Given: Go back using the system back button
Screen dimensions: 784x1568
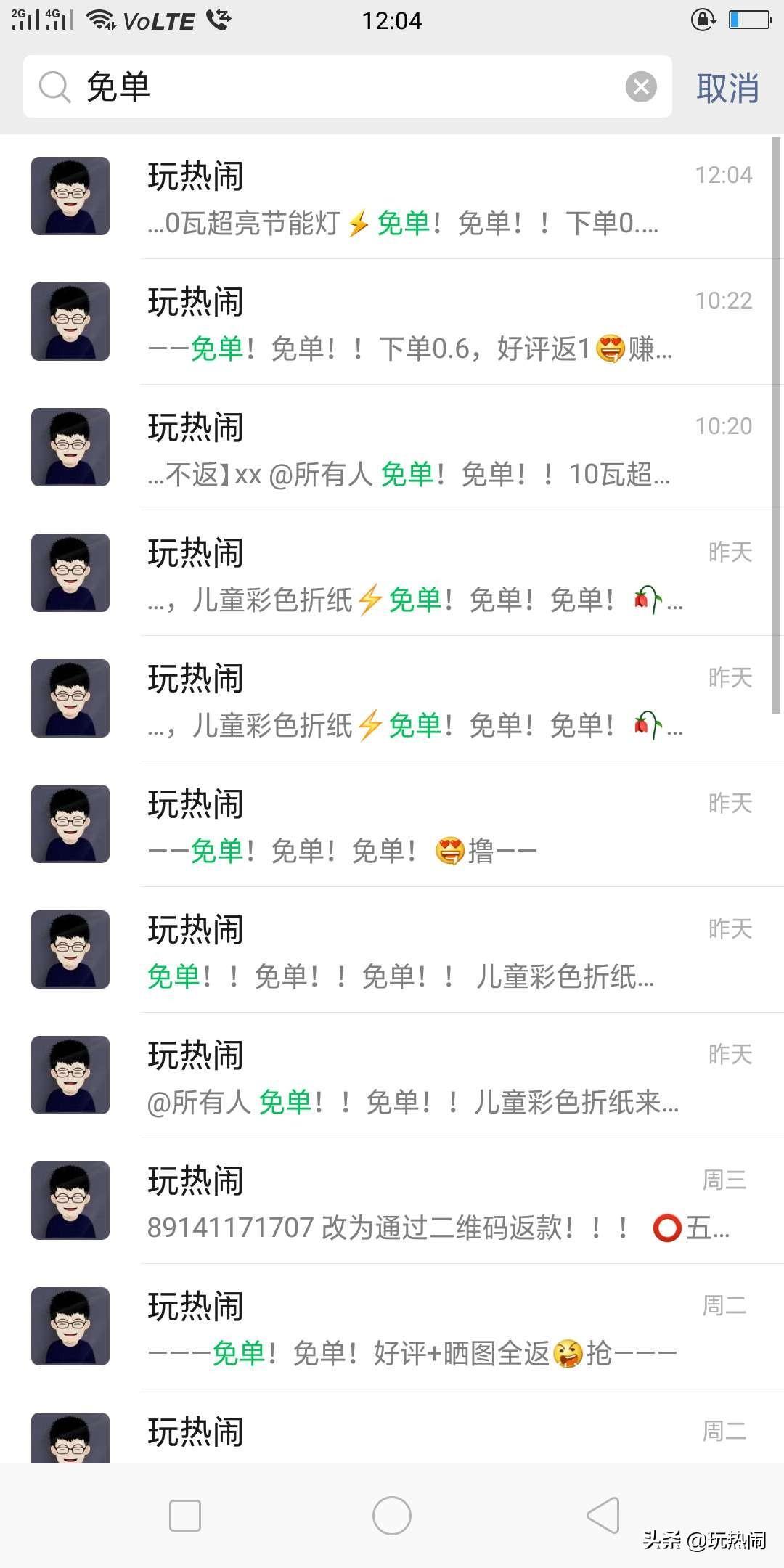Looking at the screenshot, I should 603,1515.
